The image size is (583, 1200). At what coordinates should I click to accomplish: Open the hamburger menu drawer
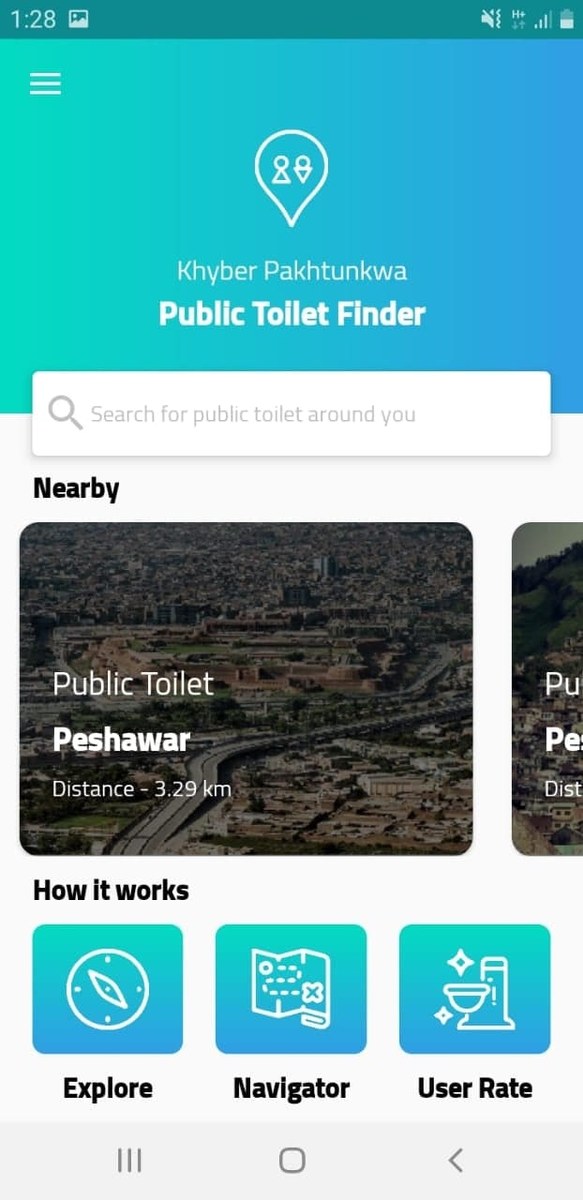click(x=45, y=84)
